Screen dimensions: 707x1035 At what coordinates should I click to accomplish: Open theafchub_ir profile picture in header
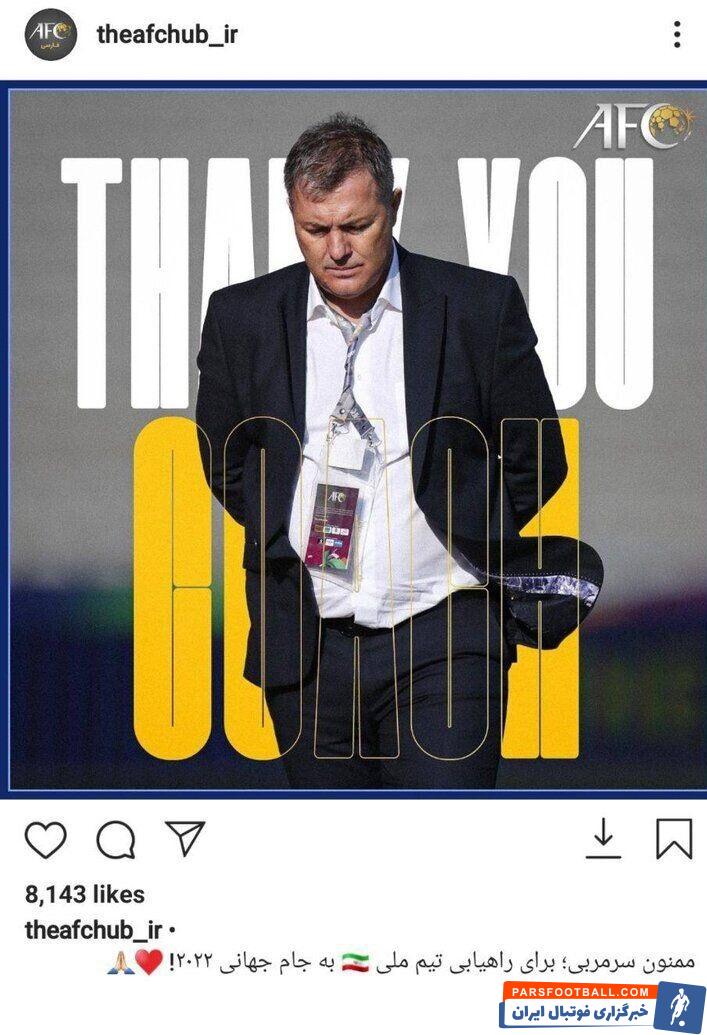point(50,35)
